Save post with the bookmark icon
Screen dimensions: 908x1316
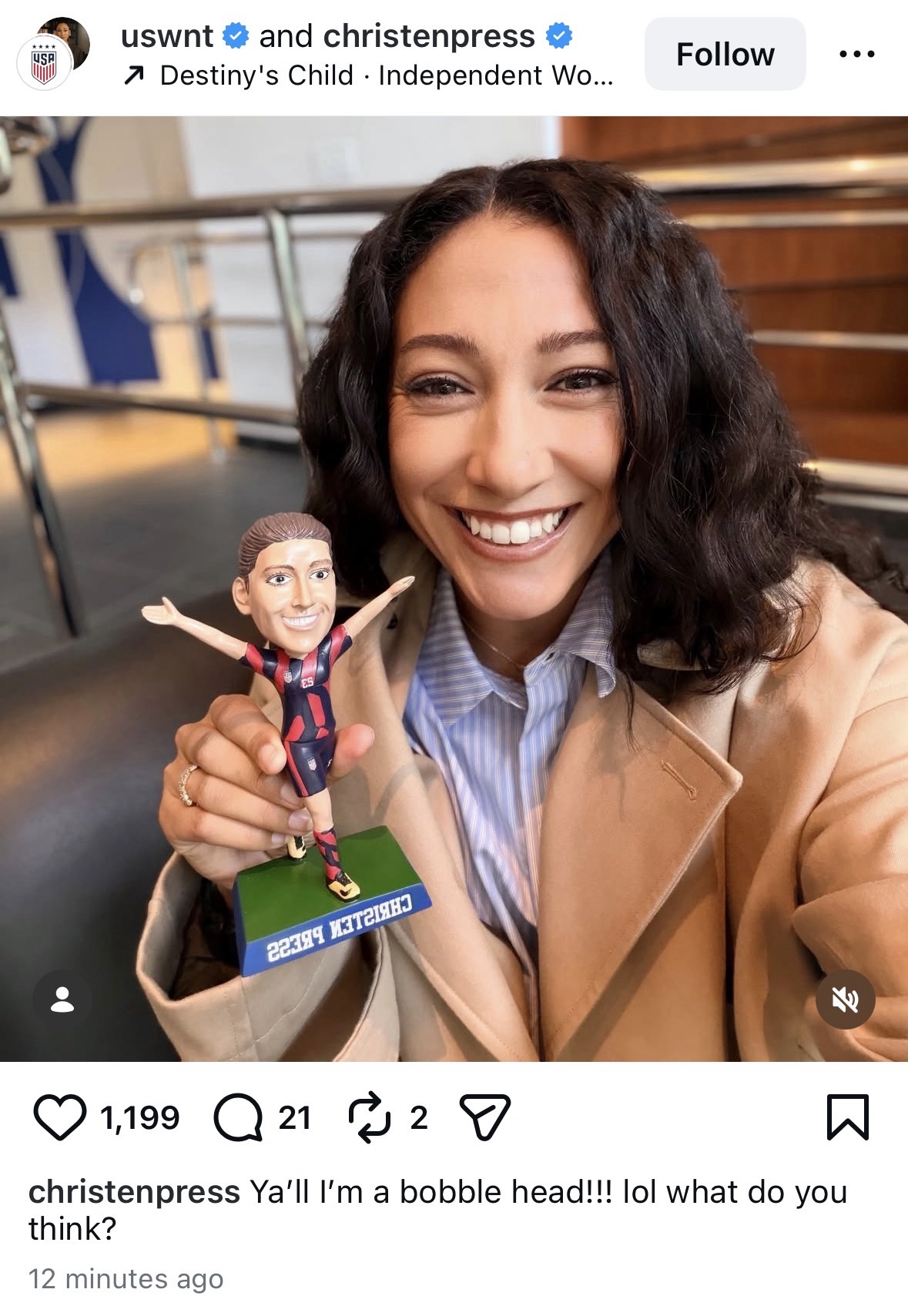point(847,1117)
